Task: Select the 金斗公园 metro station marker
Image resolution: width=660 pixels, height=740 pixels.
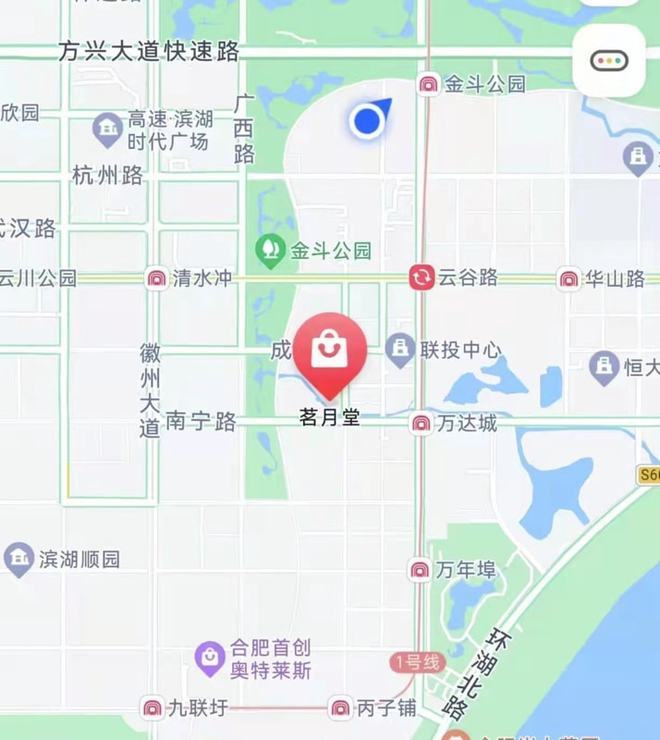Action: click(x=429, y=85)
